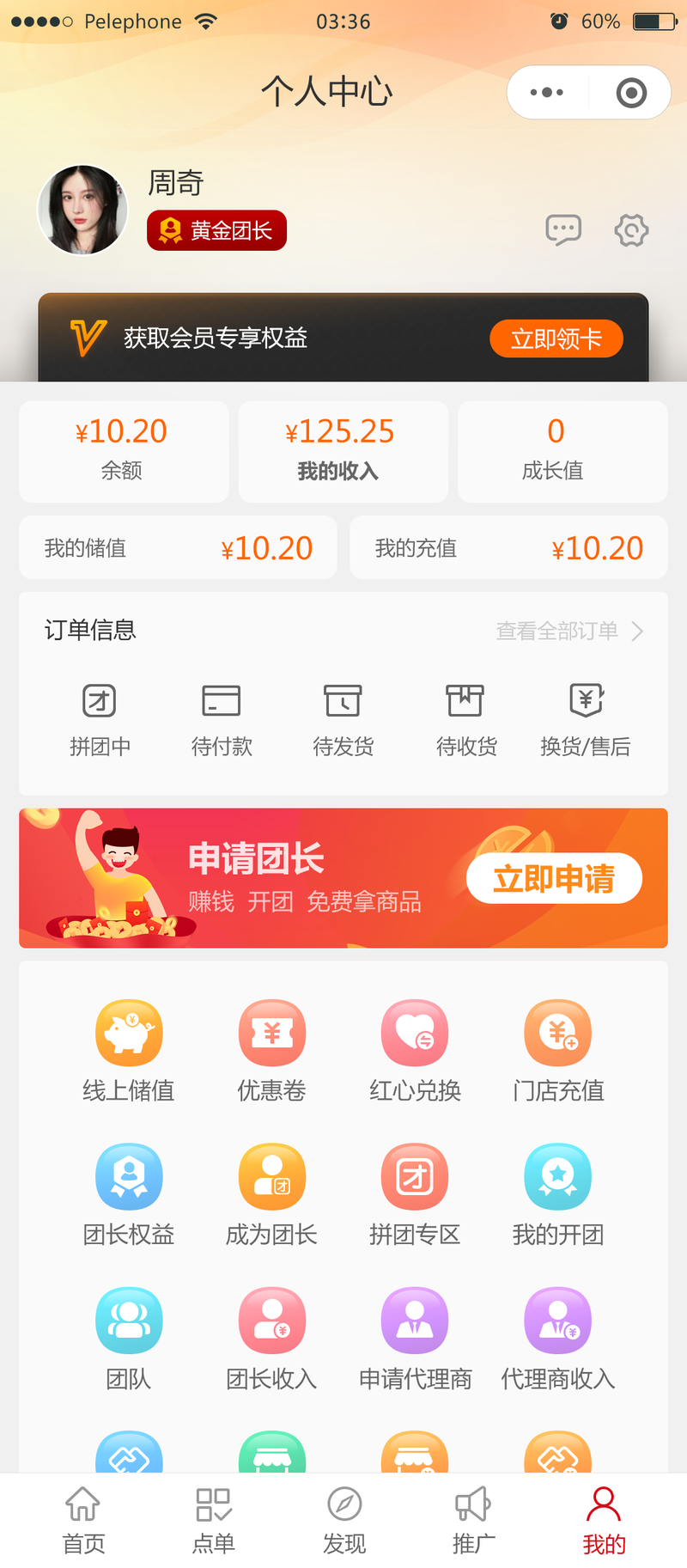Open 申请代理商 agent application
Screen dimensions: 687x1568
[x=415, y=1338]
